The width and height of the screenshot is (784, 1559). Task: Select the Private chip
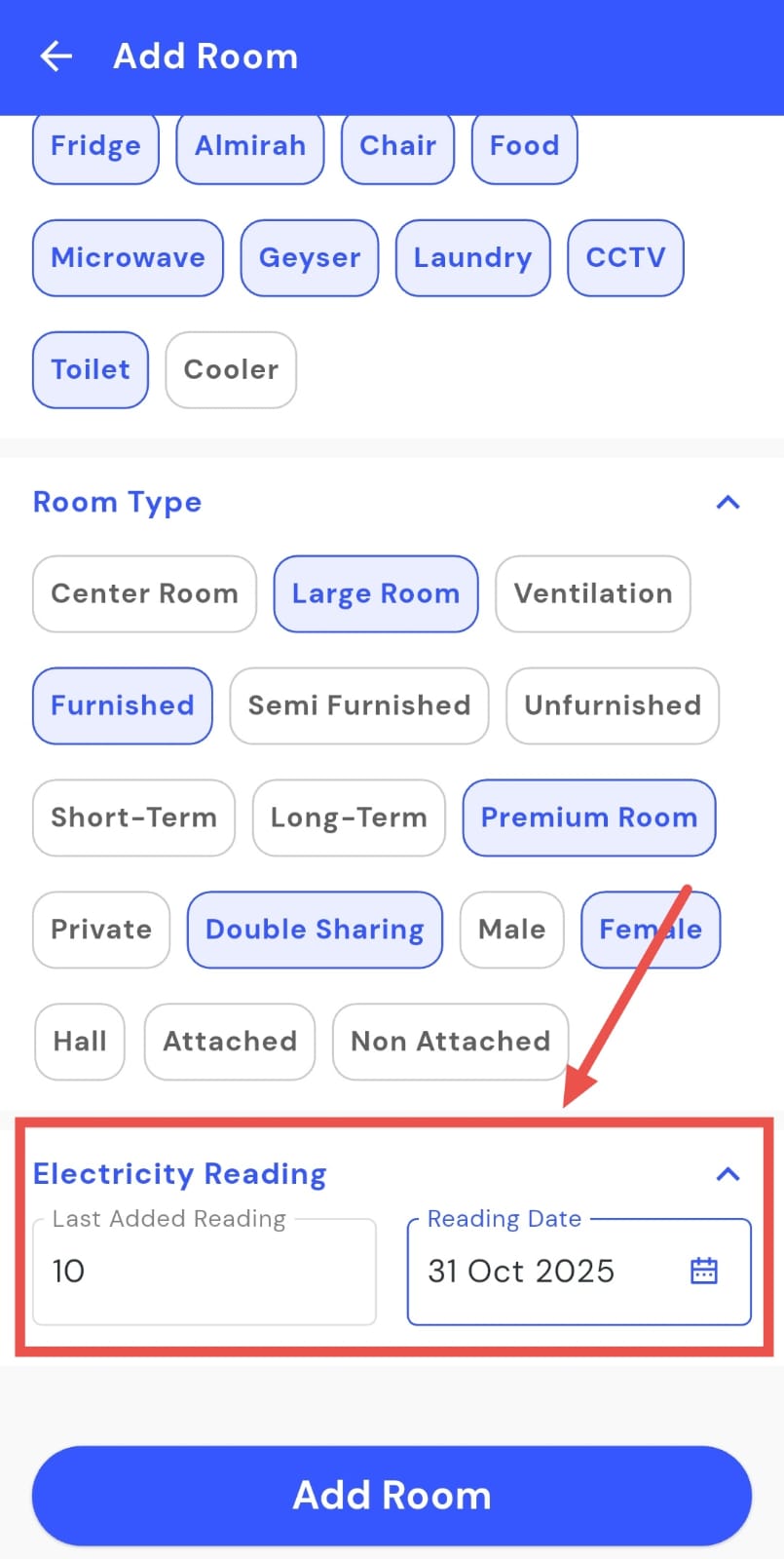[101, 930]
